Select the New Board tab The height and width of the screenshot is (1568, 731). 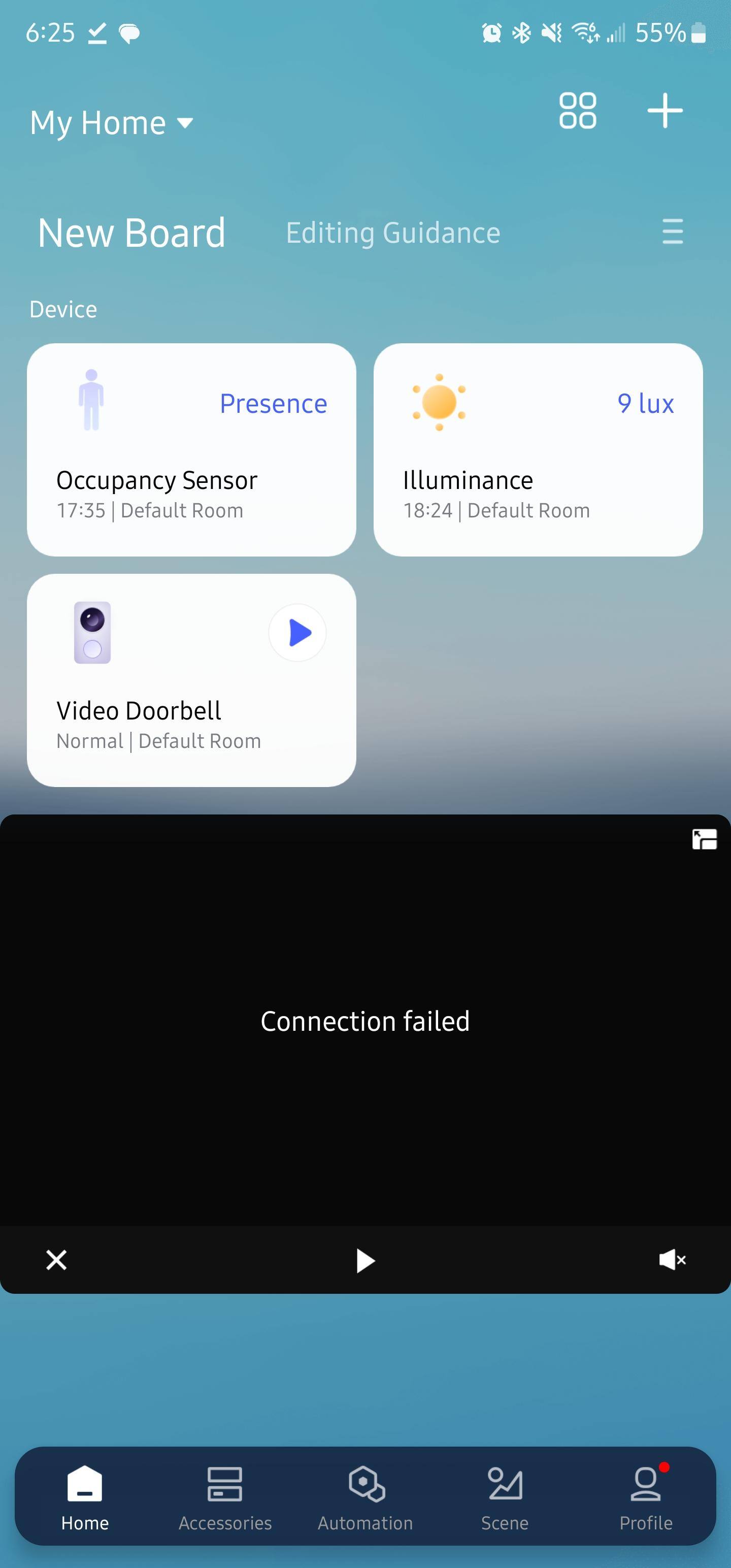tap(131, 233)
